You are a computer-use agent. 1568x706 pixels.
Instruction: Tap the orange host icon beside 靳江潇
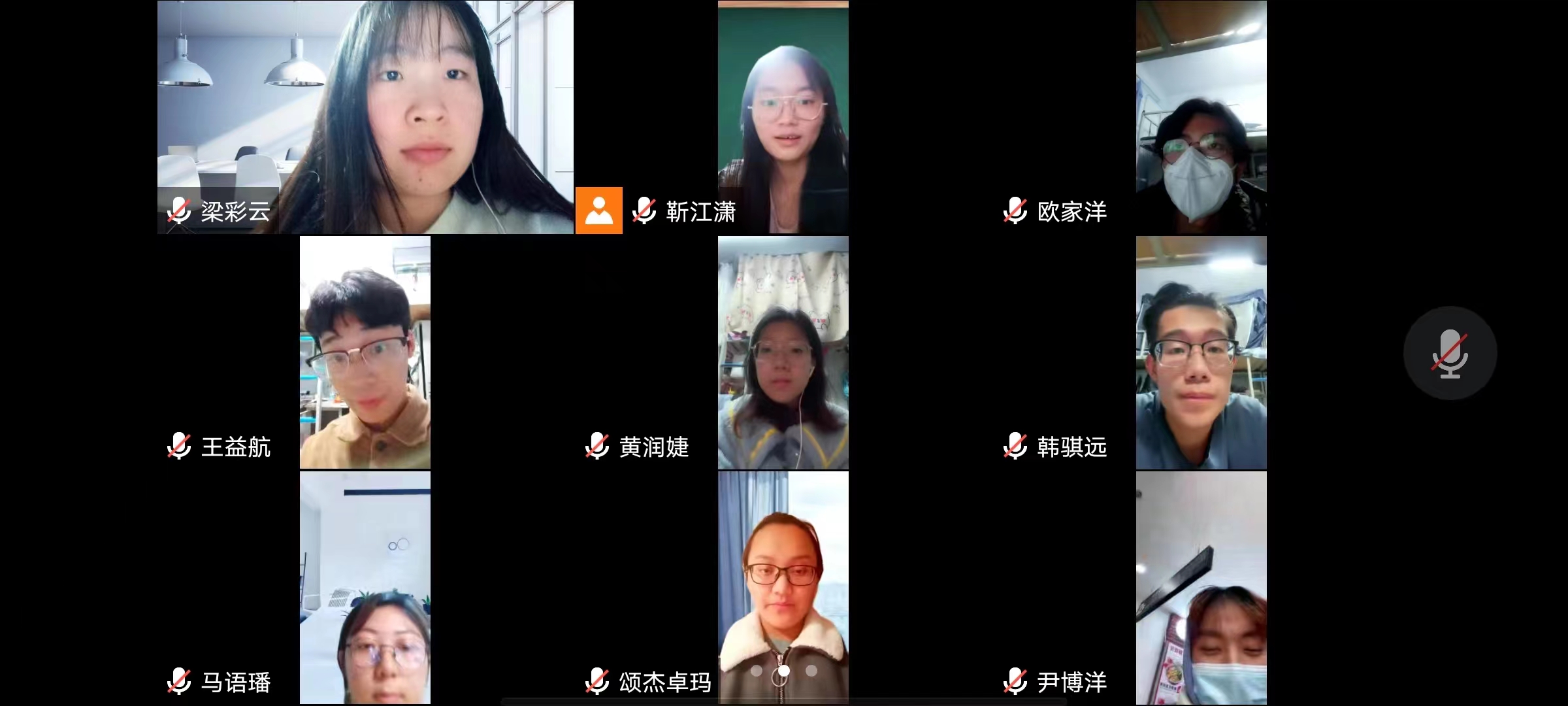coord(598,210)
